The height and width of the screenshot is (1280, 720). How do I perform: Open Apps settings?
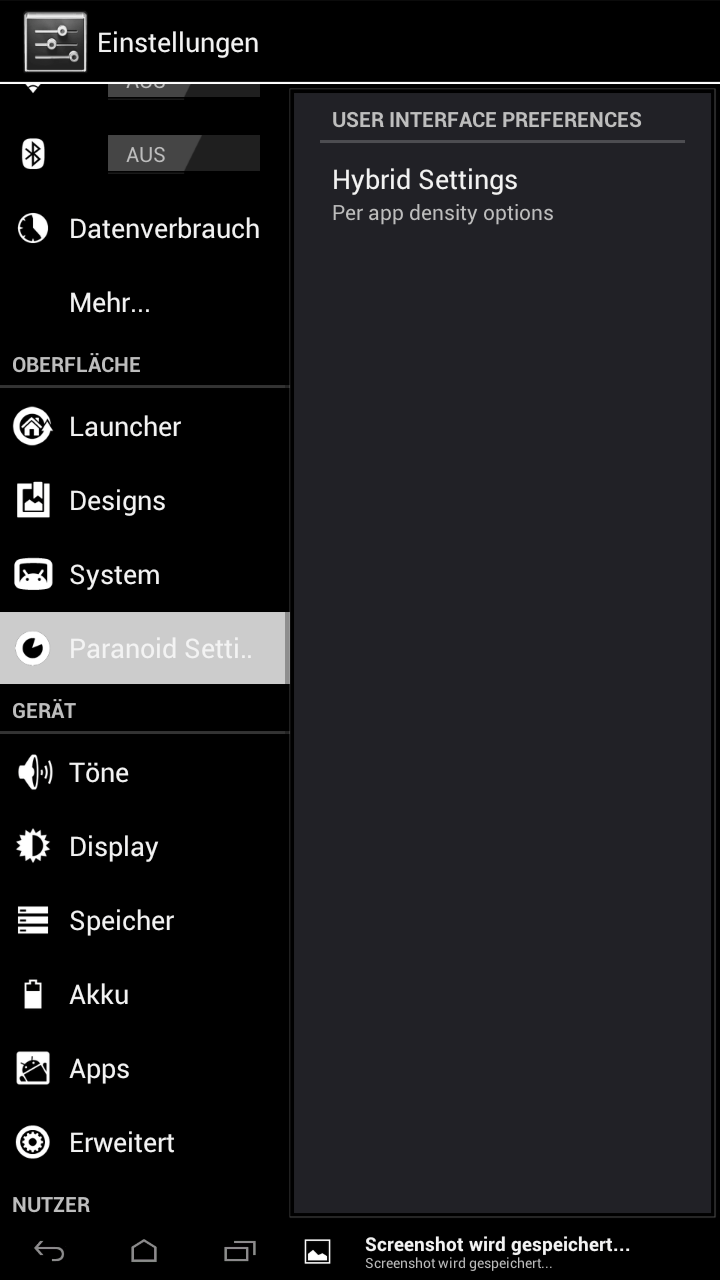144,1069
